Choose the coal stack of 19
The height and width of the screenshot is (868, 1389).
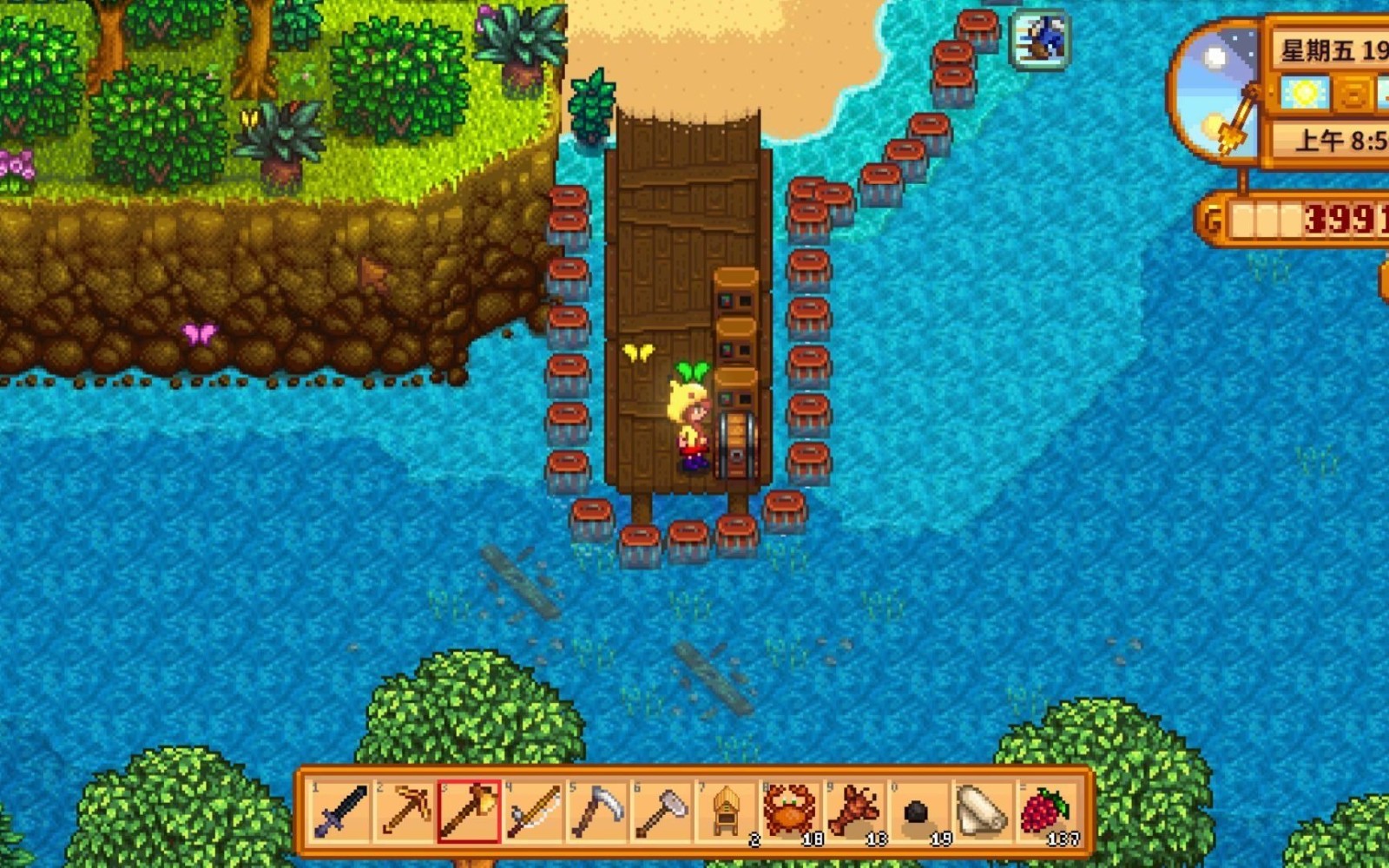click(918, 812)
